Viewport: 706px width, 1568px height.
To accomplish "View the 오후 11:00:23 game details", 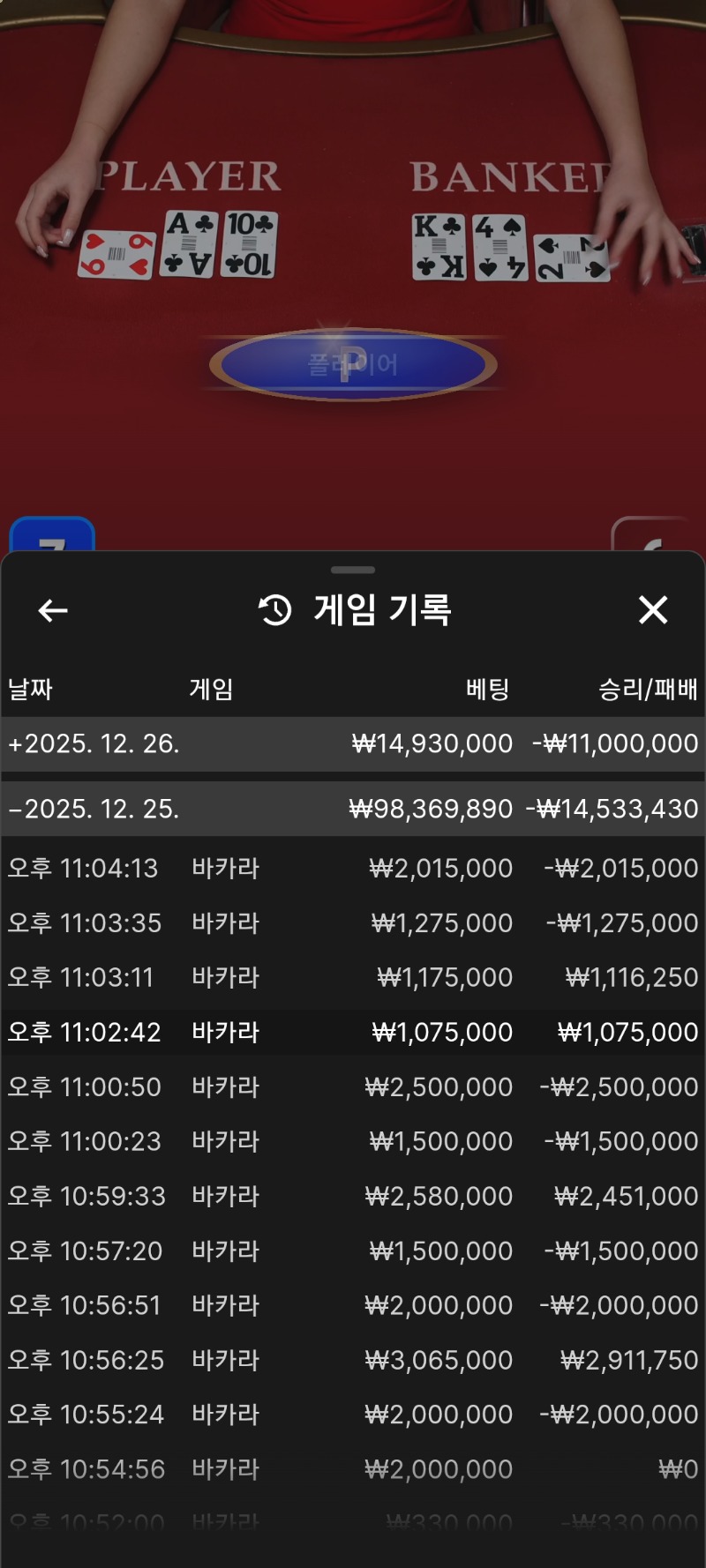I will coord(353,1141).
